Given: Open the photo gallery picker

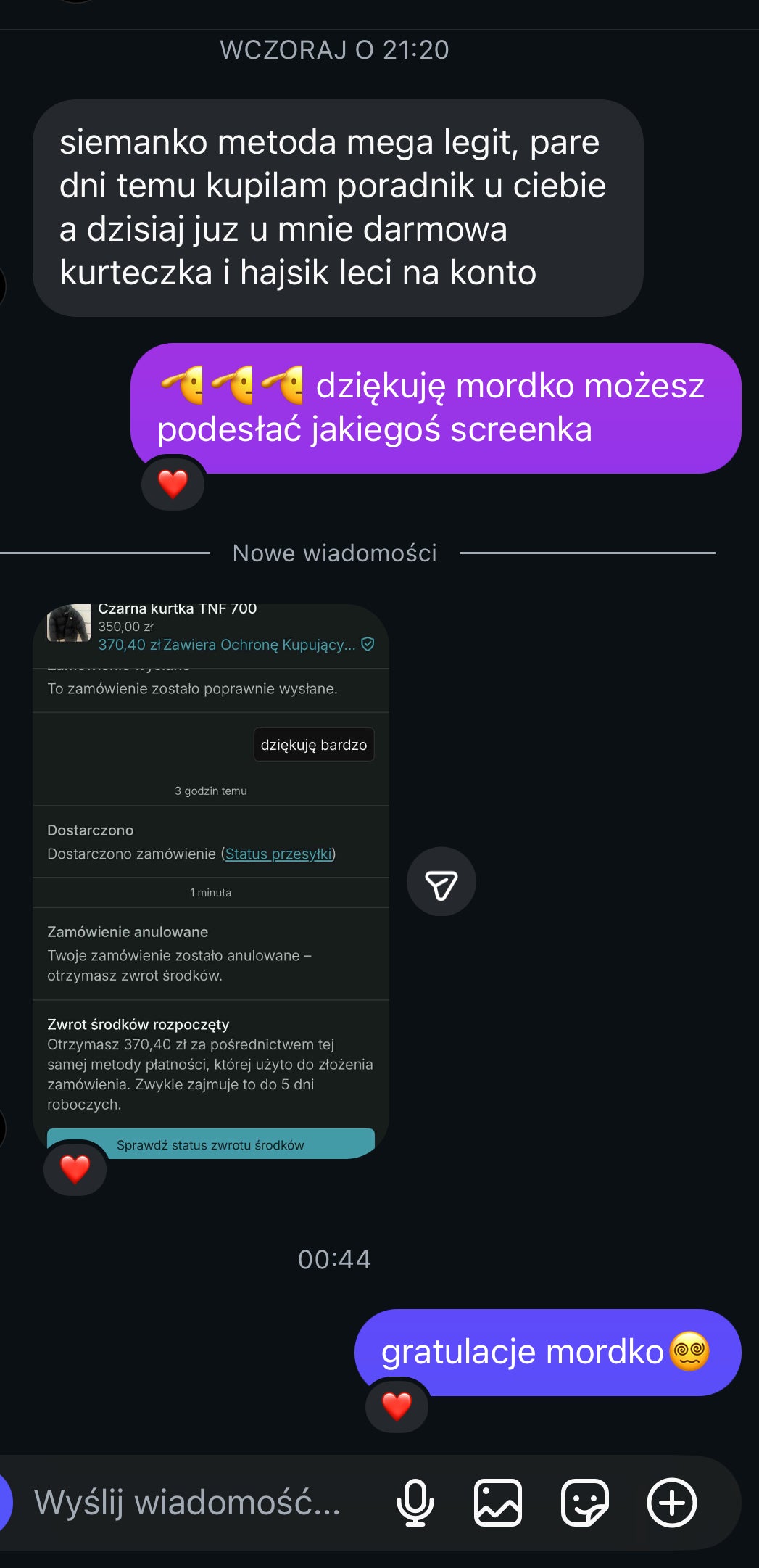Looking at the screenshot, I should point(497,1503).
